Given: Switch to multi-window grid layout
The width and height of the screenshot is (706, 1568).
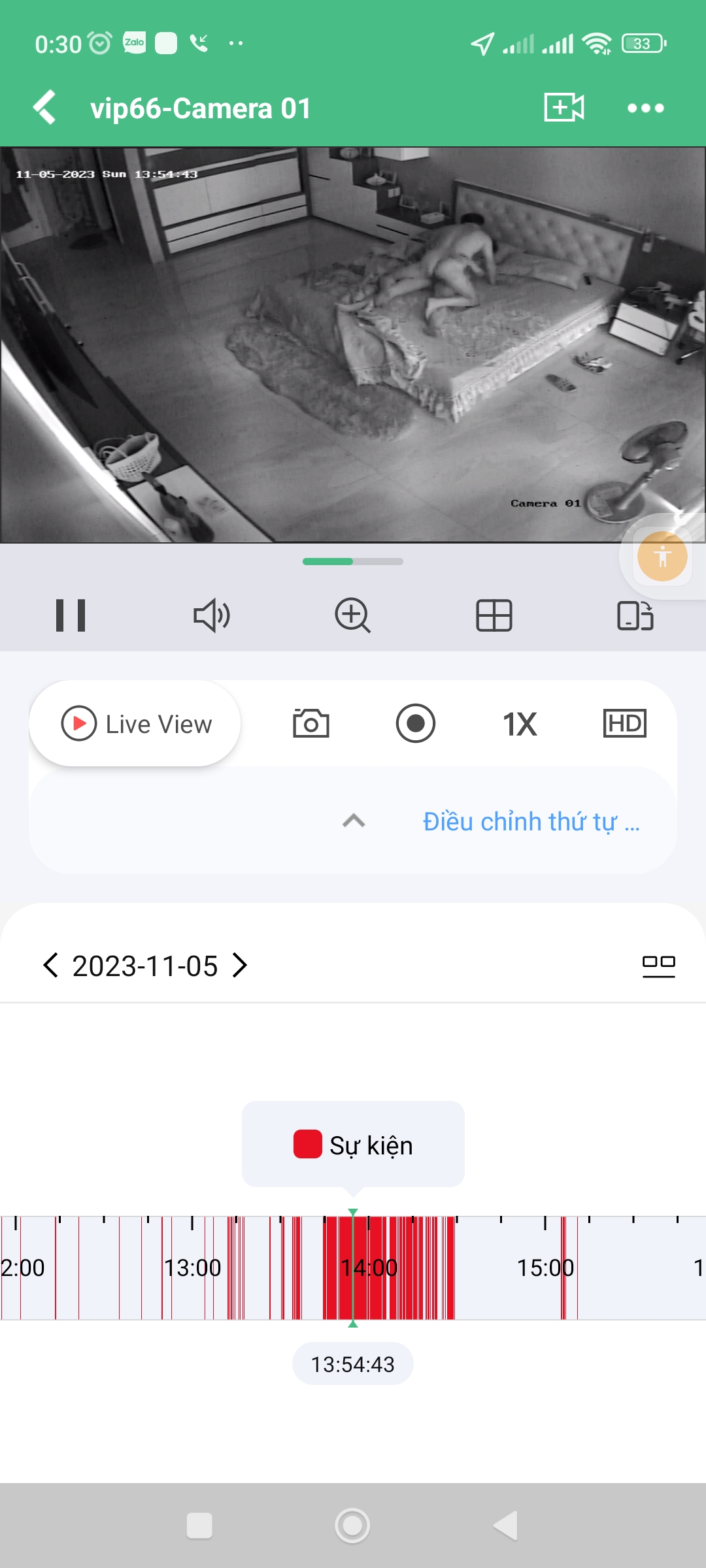Looking at the screenshot, I should coord(494,615).
